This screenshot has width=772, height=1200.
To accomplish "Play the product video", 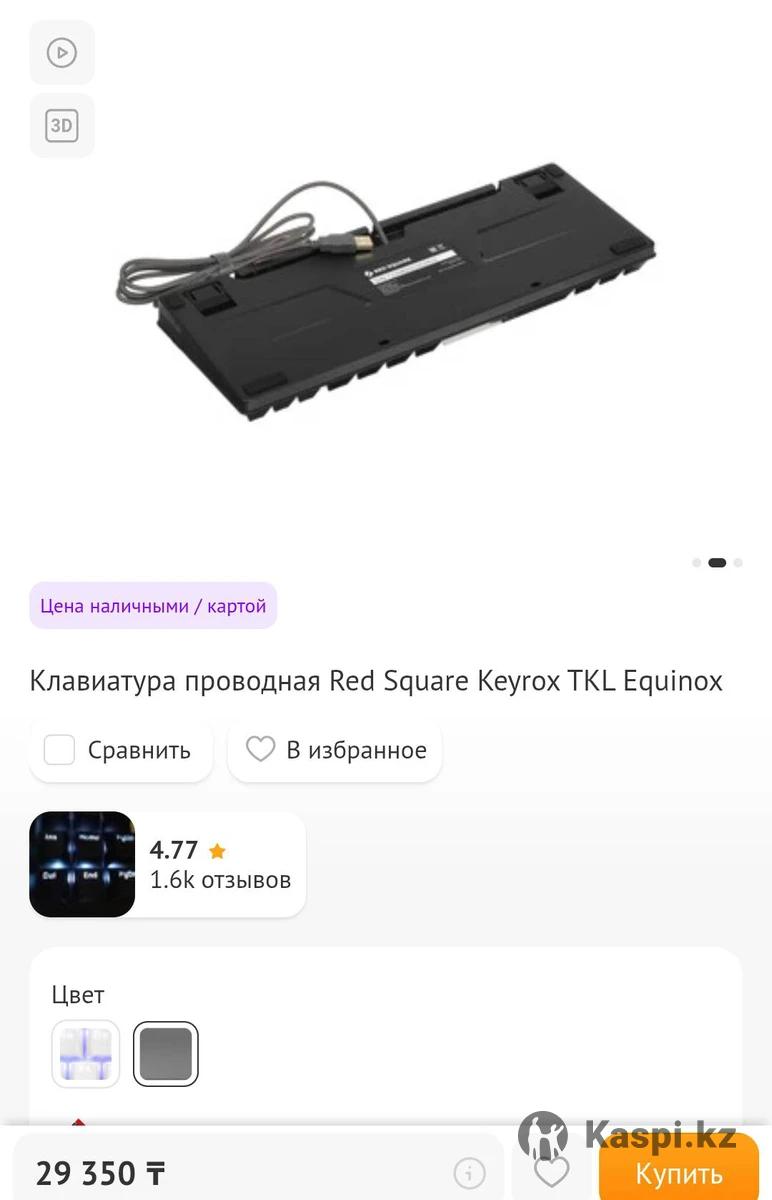I will [x=62, y=52].
